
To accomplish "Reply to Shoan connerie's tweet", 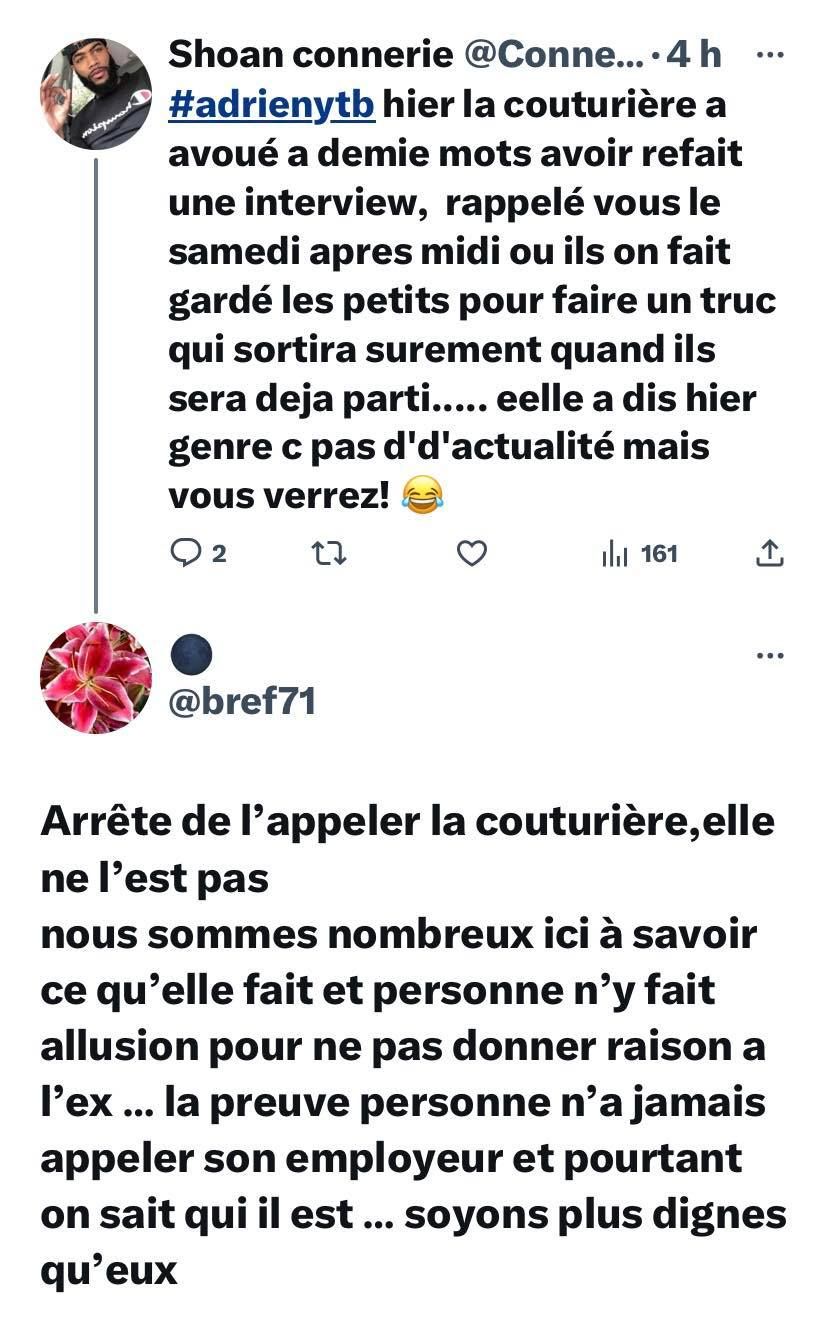I will click(x=186, y=553).
